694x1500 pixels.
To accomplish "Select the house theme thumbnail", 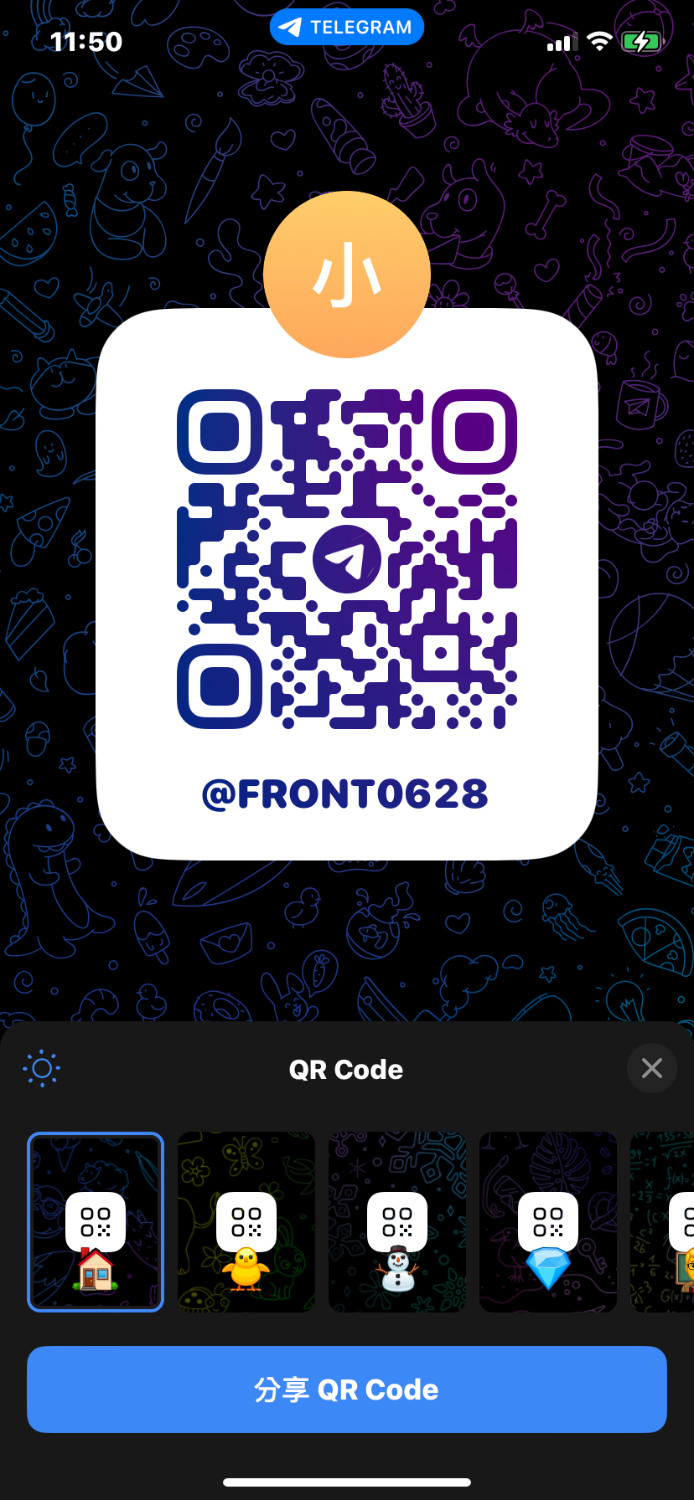I will click(96, 1221).
